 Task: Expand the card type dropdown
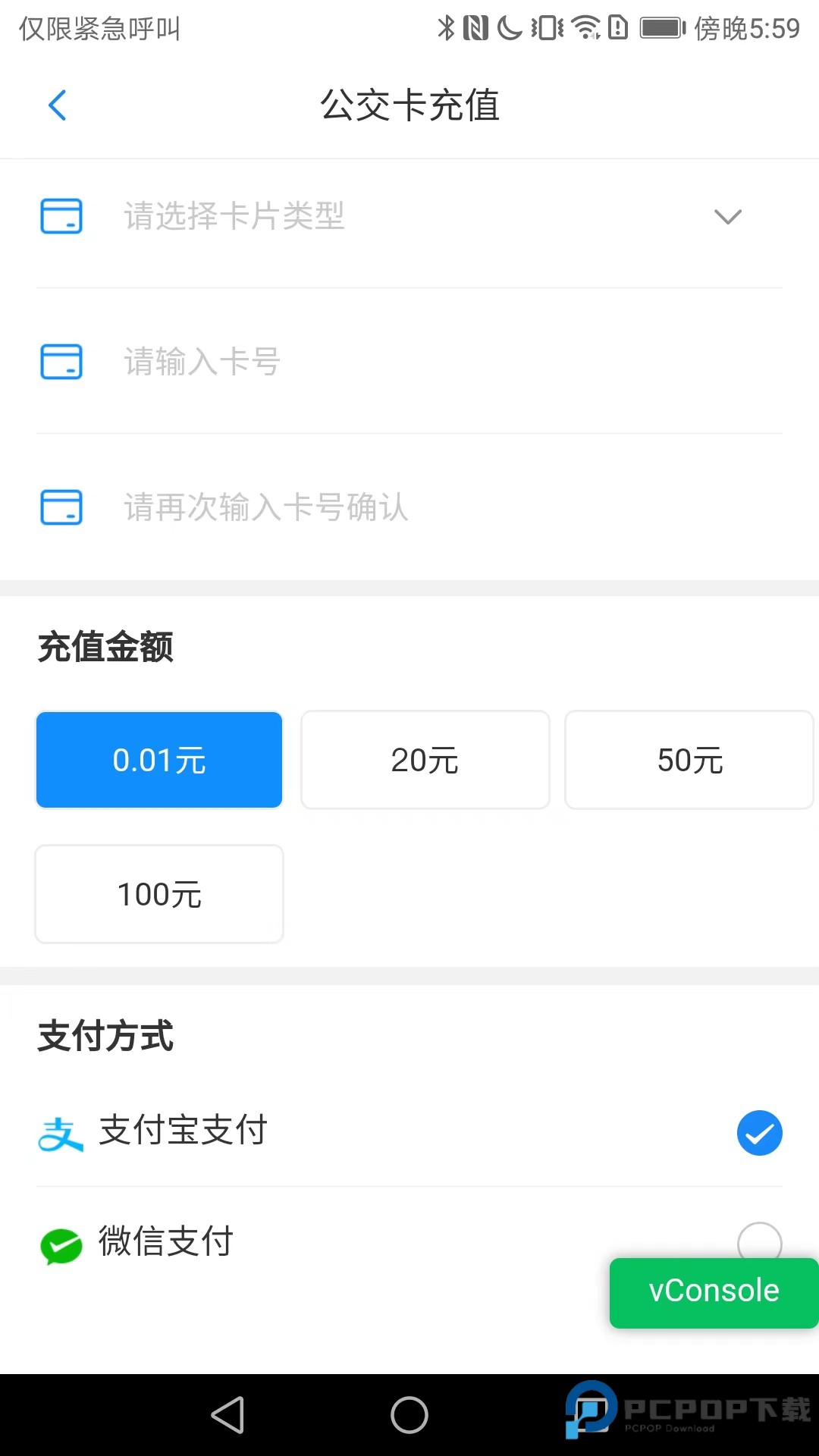[x=726, y=217]
